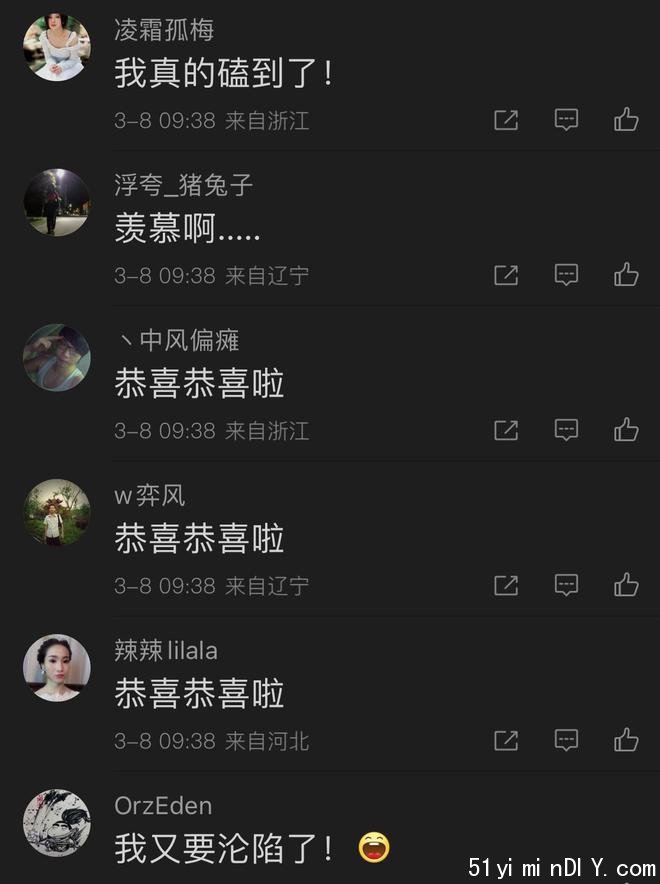The height and width of the screenshot is (884, 660).
Task: Share 凌霜孤梅's comment
Action: click(x=506, y=120)
